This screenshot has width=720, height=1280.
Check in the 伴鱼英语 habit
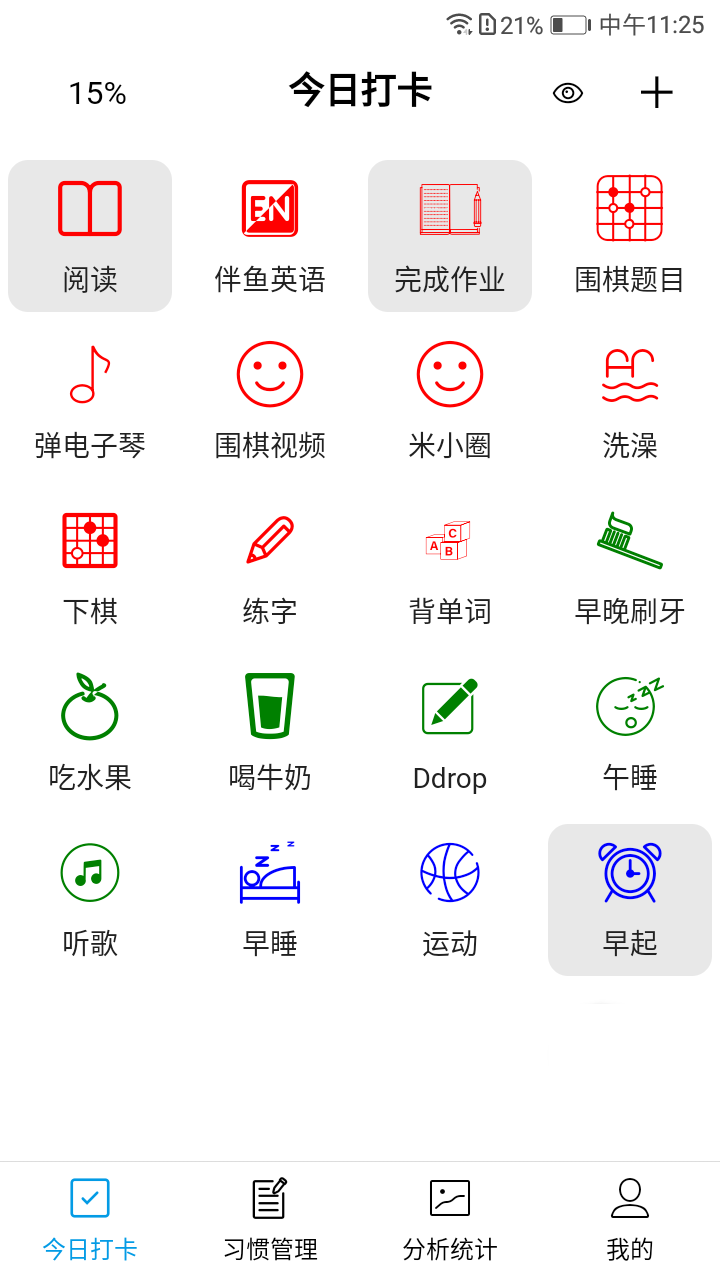270,236
